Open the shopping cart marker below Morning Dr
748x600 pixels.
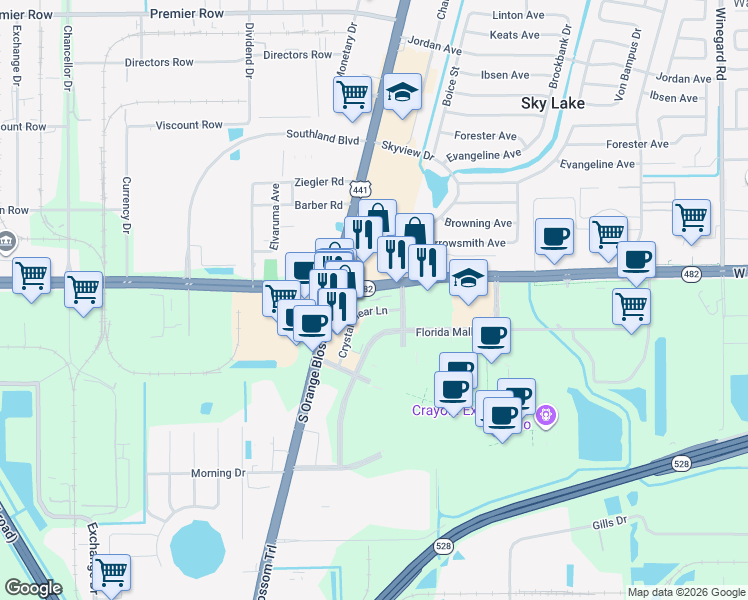(111, 574)
